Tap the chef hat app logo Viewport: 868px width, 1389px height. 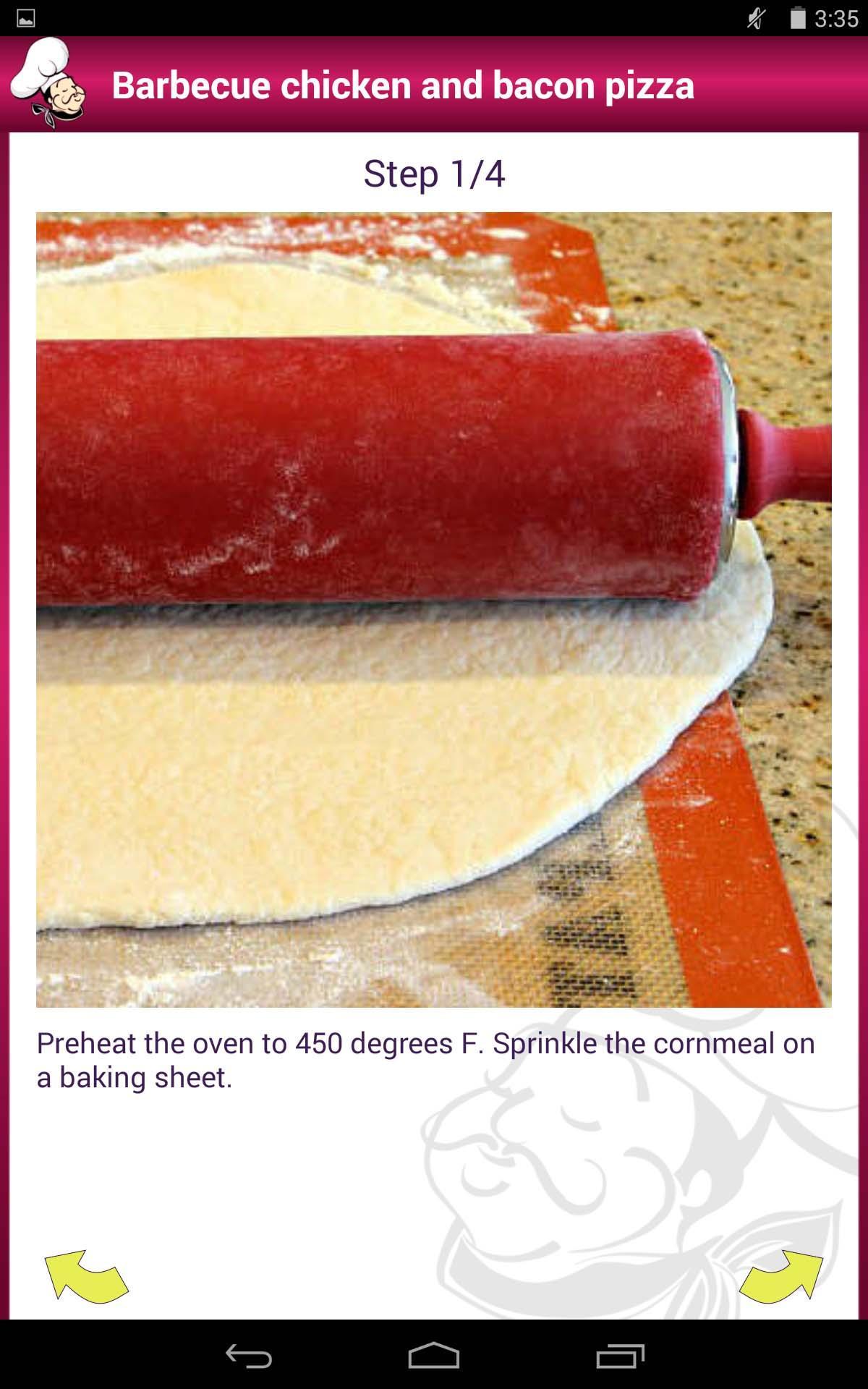pyautogui.click(x=51, y=83)
